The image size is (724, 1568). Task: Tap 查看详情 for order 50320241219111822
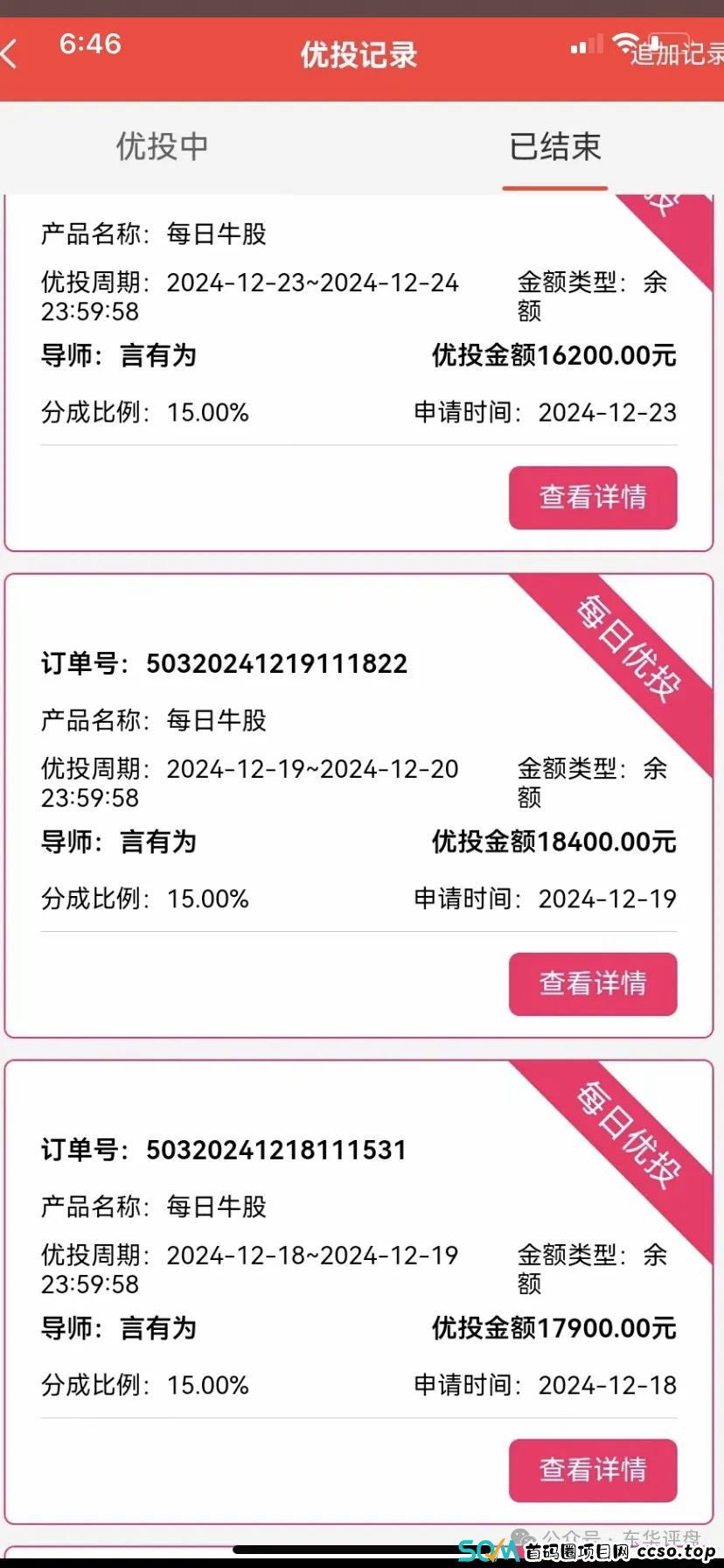coord(592,983)
